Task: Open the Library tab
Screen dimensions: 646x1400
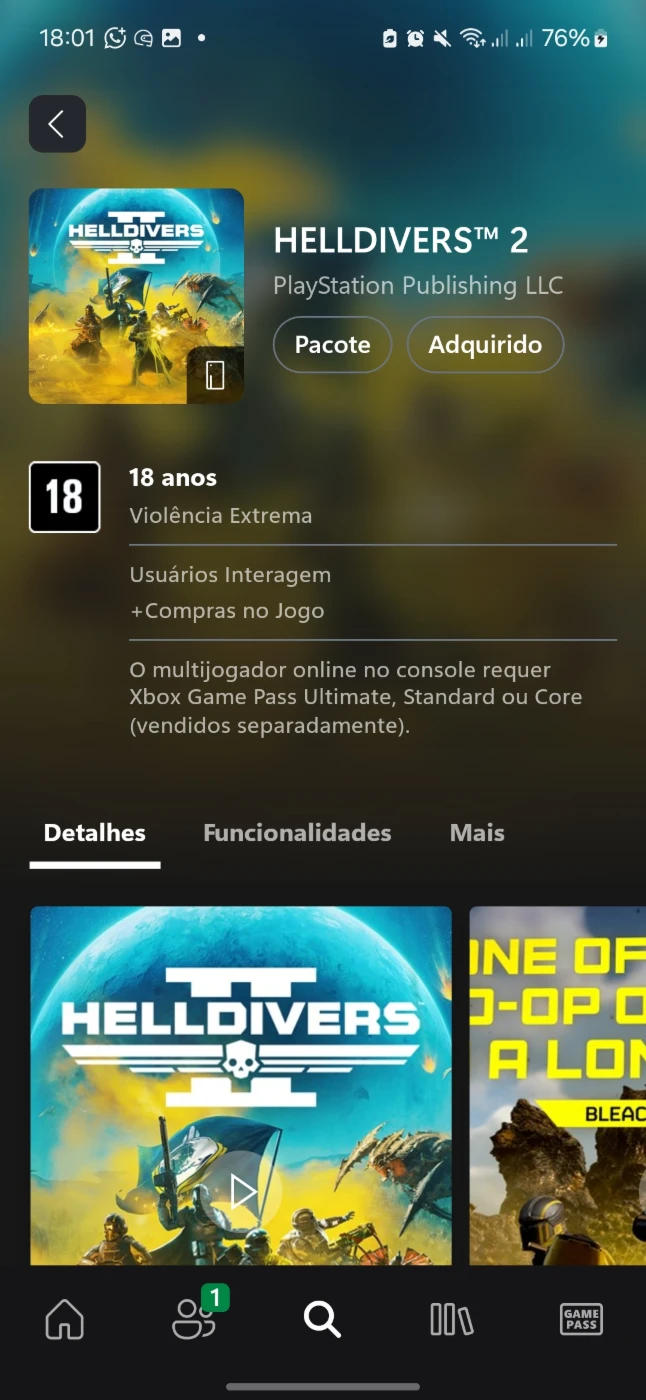Action: click(451, 1320)
